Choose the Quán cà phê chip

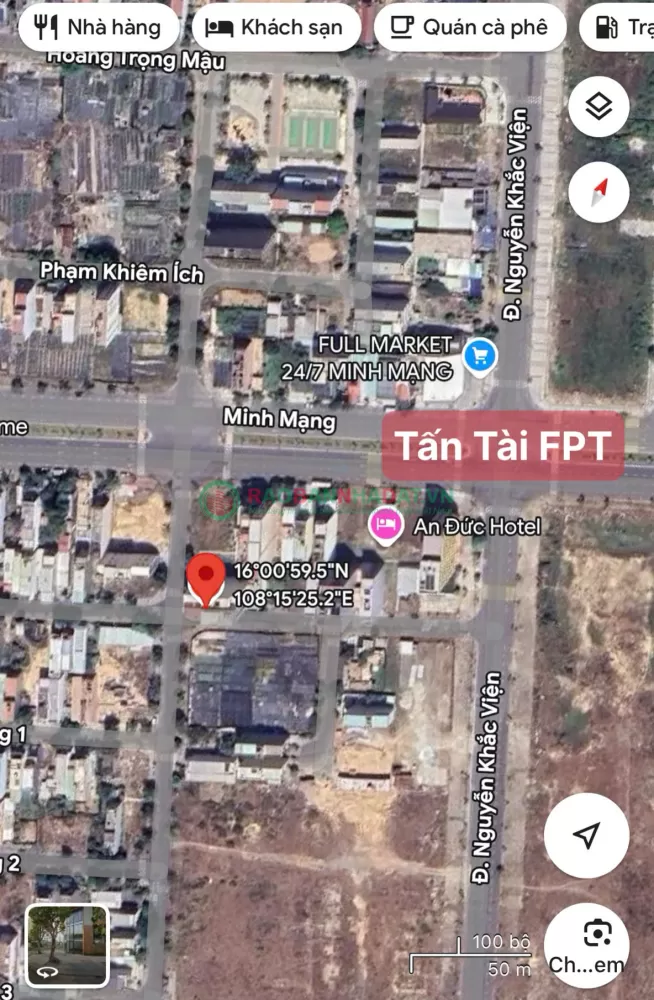pyautogui.click(x=469, y=28)
